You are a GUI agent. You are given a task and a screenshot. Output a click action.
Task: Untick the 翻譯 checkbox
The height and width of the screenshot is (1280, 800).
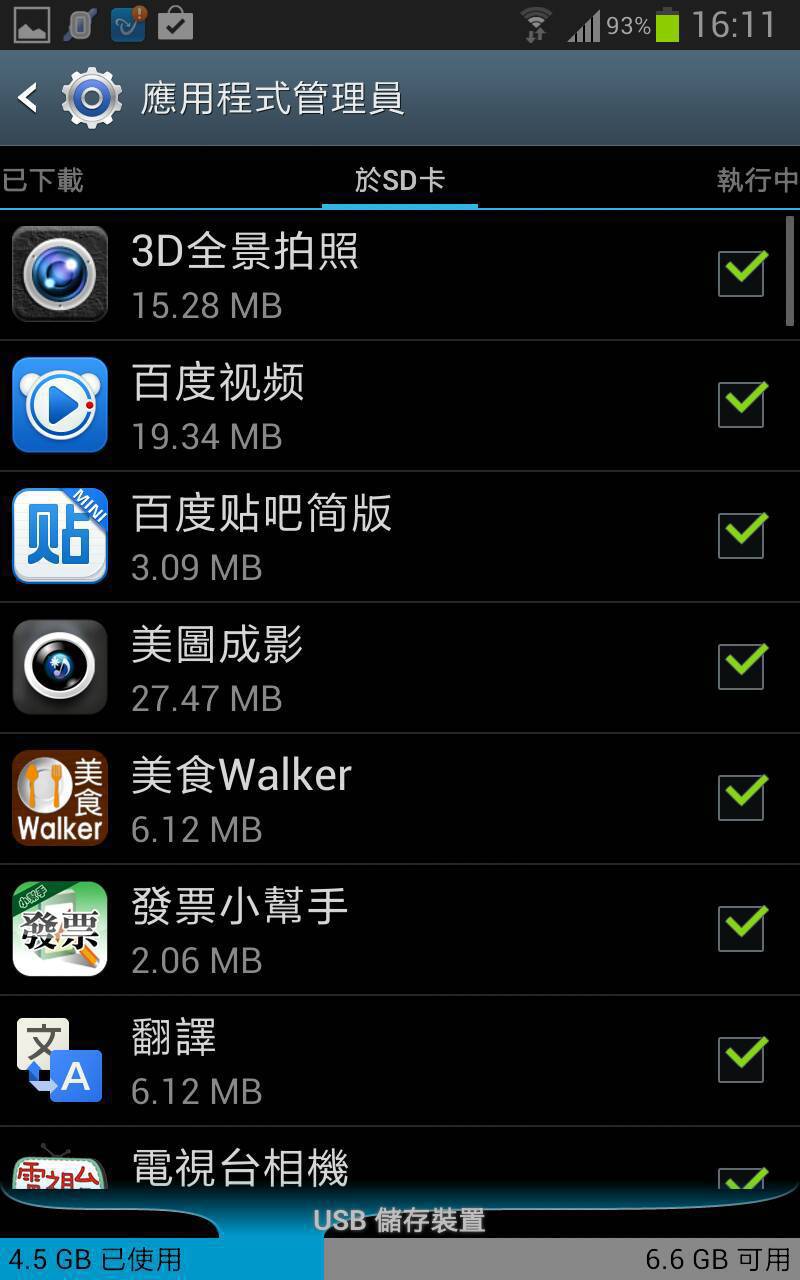742,1059
